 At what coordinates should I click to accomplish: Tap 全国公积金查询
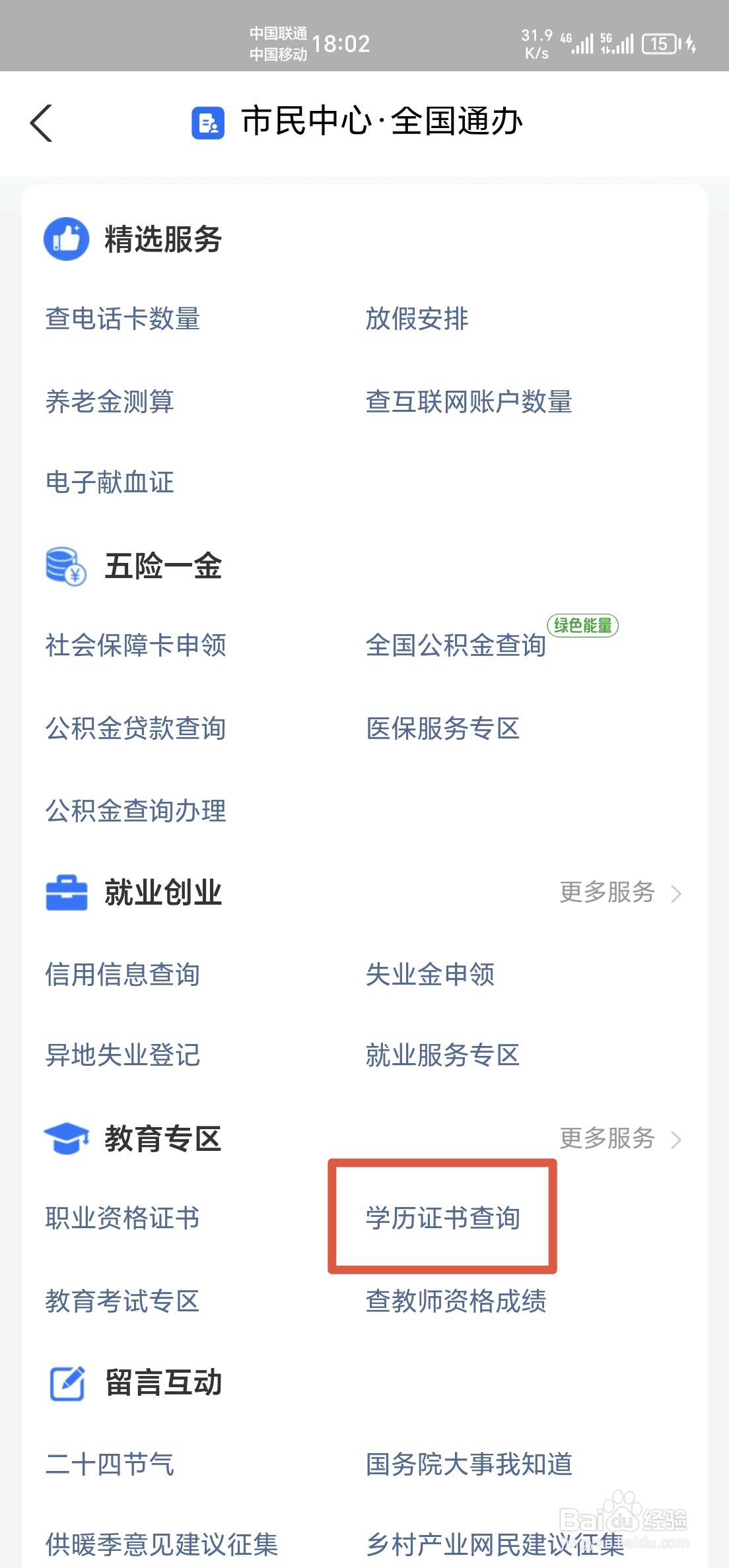pos(456,645)
